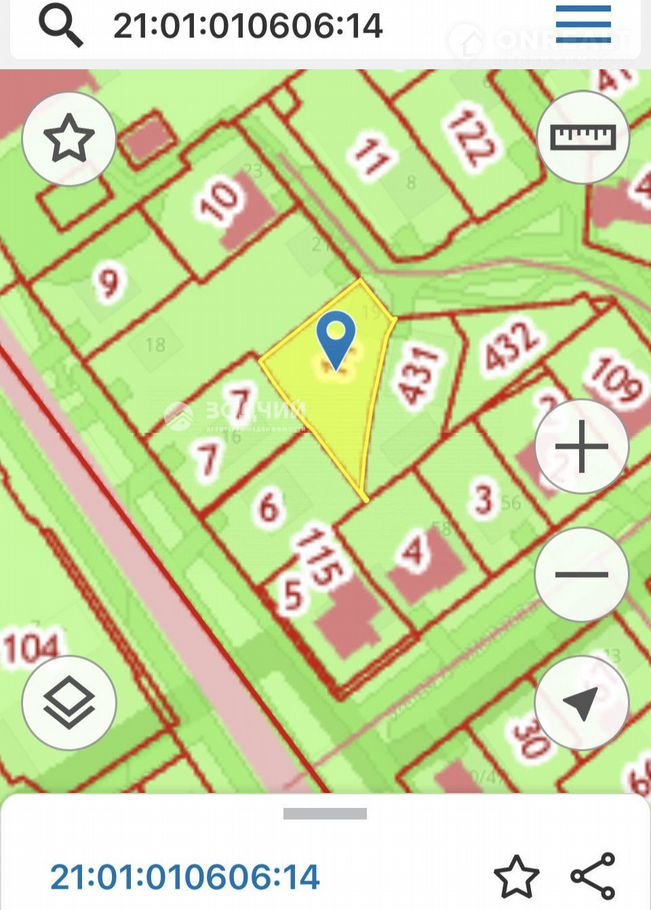
Task: Tap the blue marker pin on the parcel
Action: (336, 338)
